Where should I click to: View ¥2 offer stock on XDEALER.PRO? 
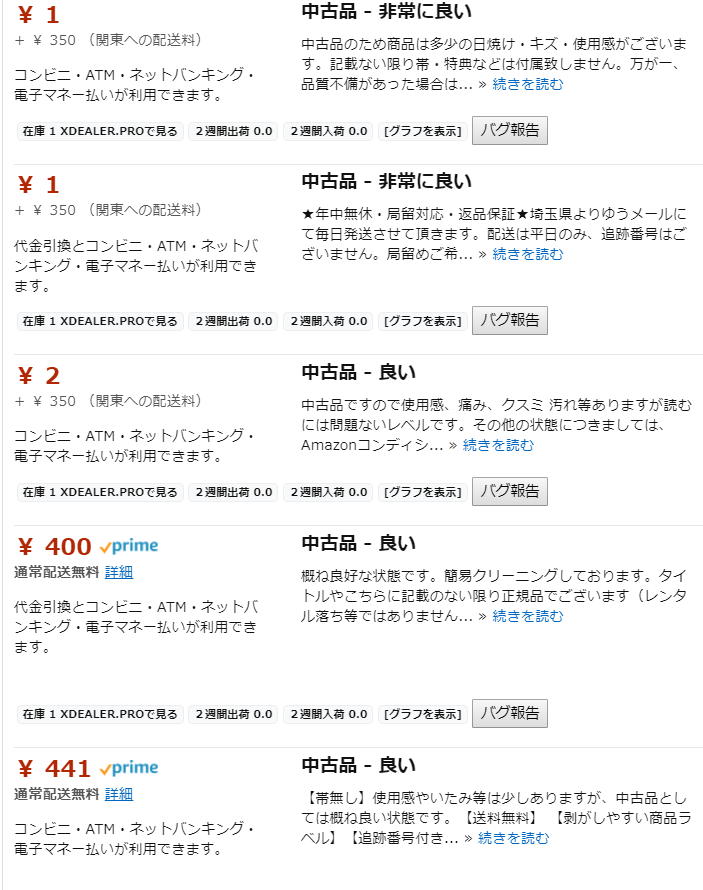[x=100, y=492]
